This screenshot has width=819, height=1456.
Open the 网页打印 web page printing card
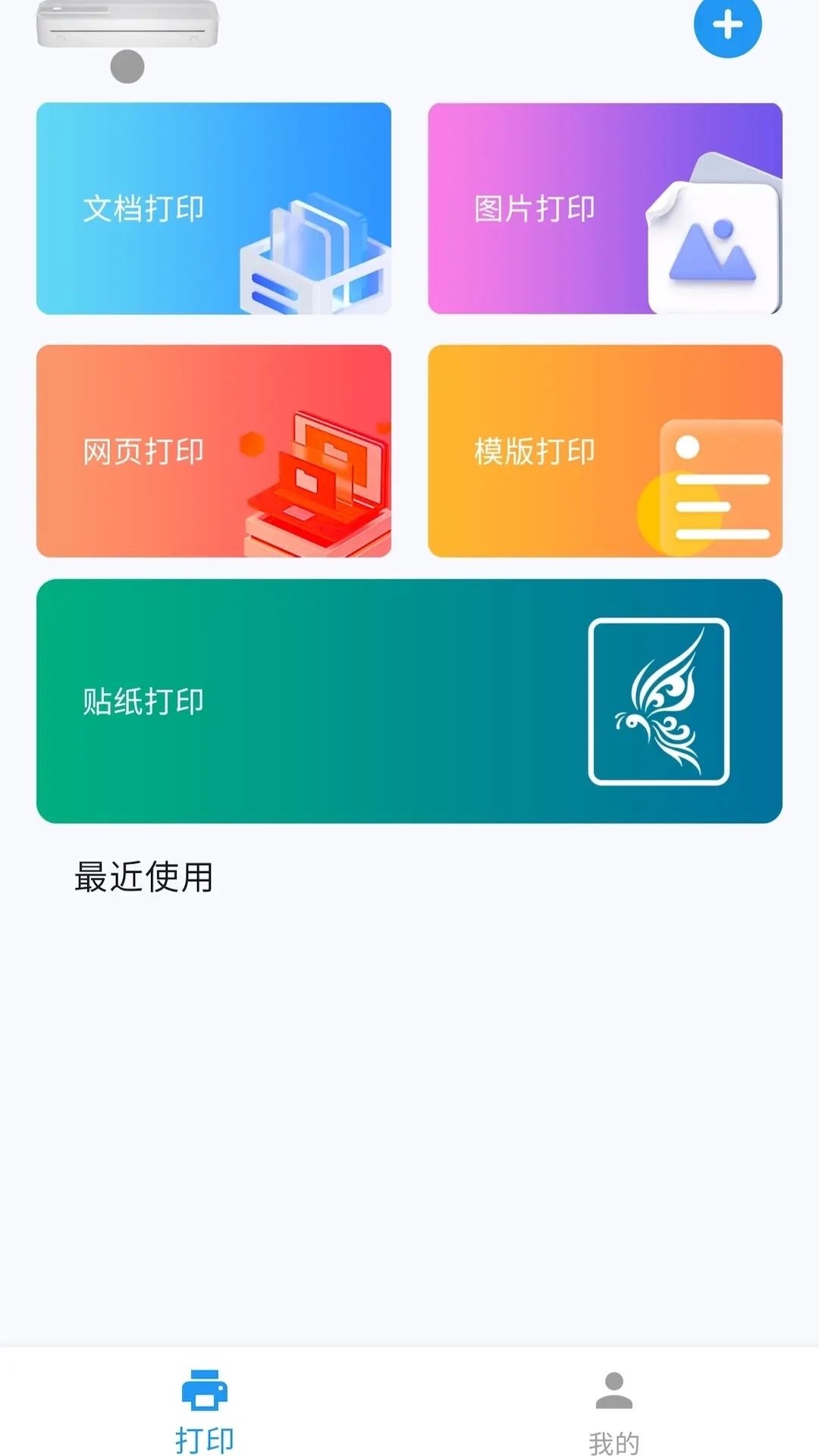215,451
